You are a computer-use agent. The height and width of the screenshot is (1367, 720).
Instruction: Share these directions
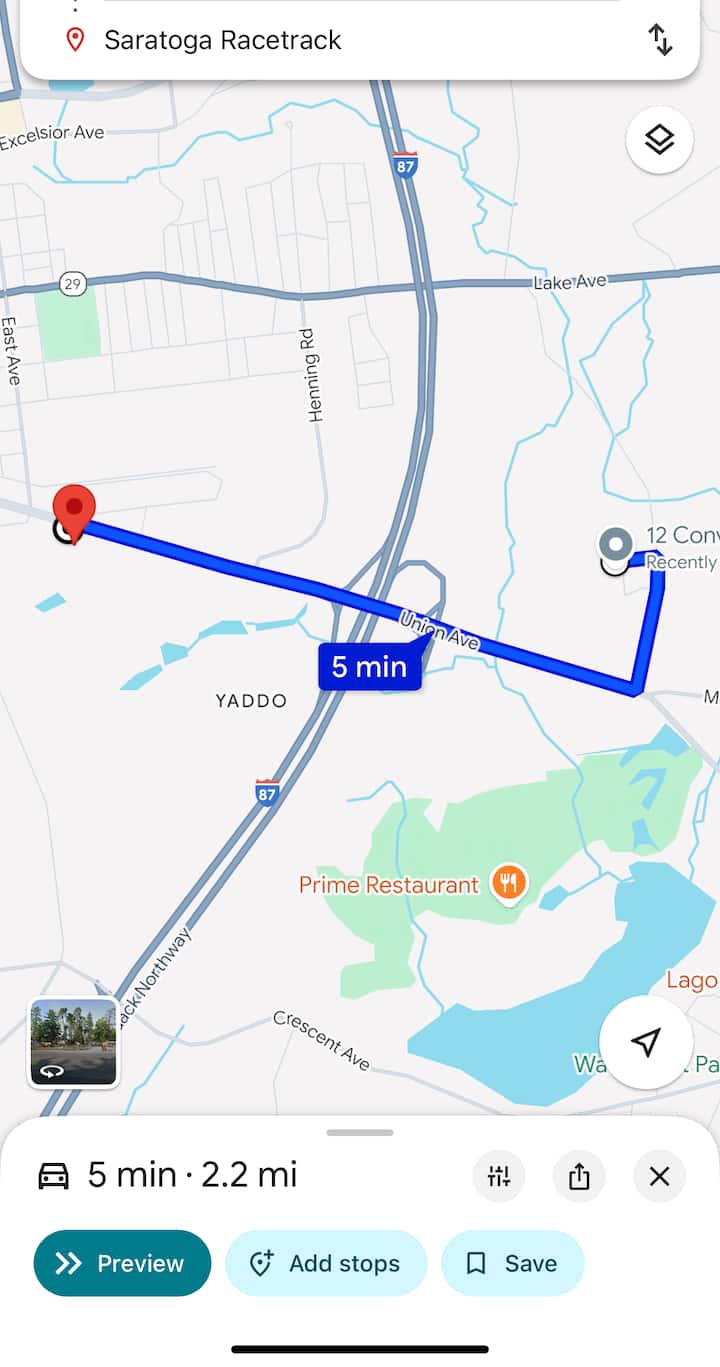click(579, 1176)
